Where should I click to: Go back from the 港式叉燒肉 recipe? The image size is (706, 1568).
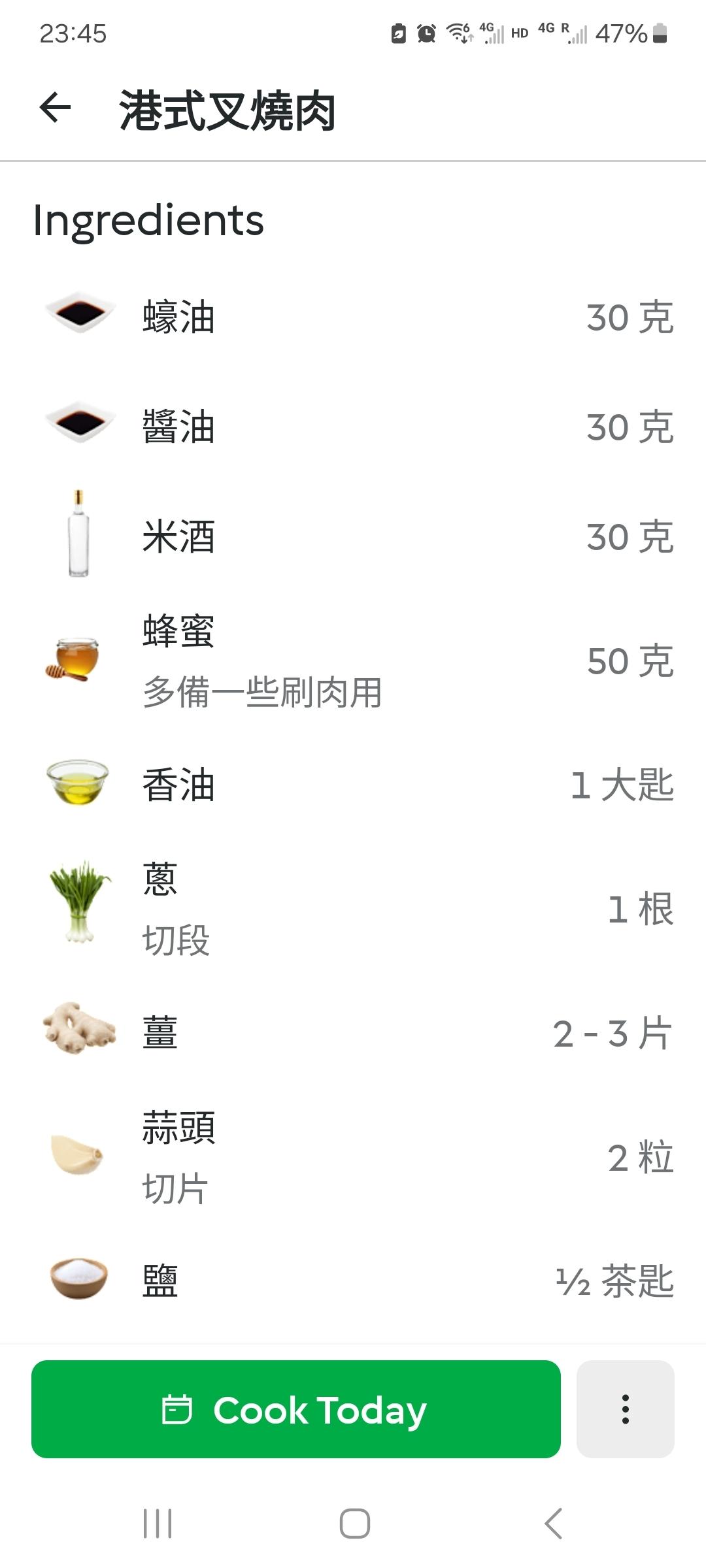click(56, 108)
